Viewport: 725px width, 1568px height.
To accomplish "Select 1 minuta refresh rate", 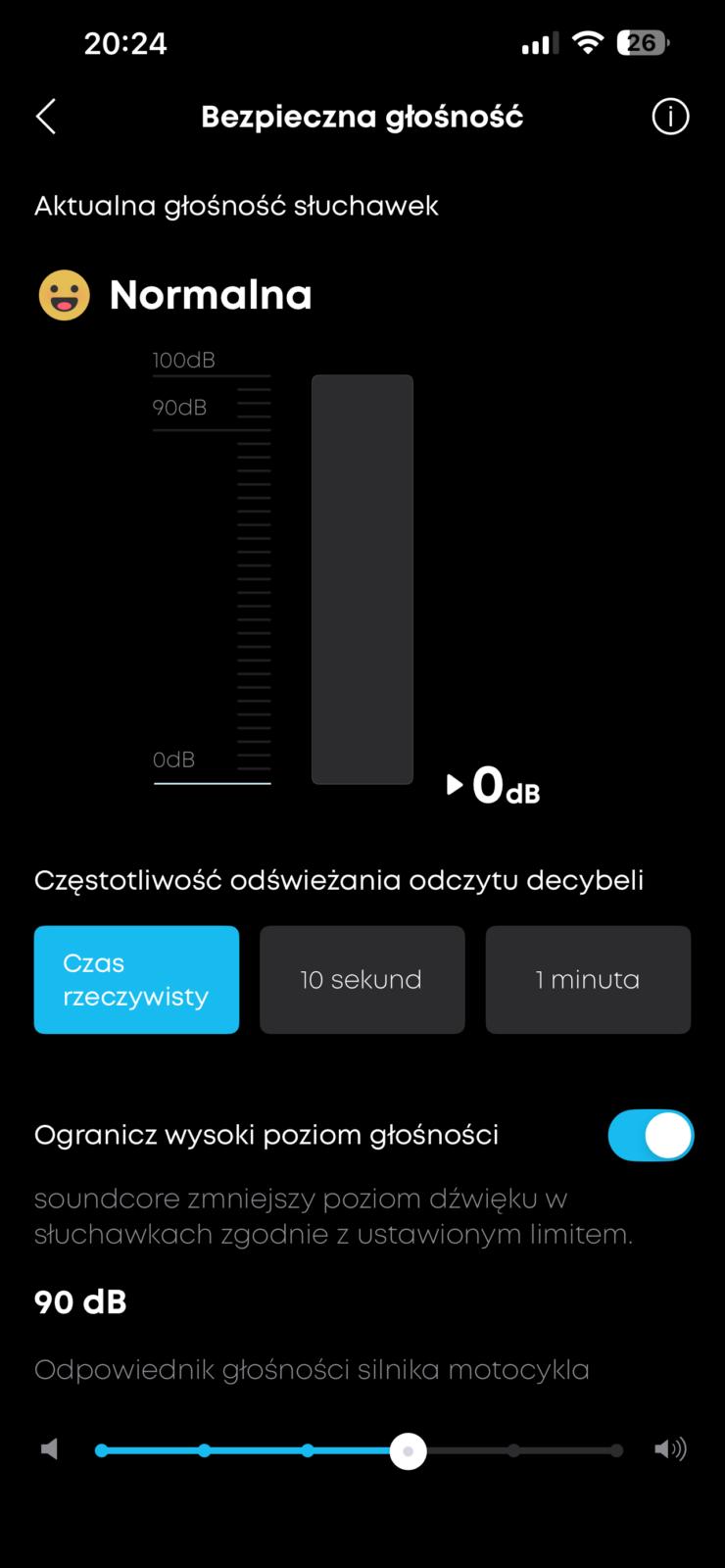I will click(588, 979).
